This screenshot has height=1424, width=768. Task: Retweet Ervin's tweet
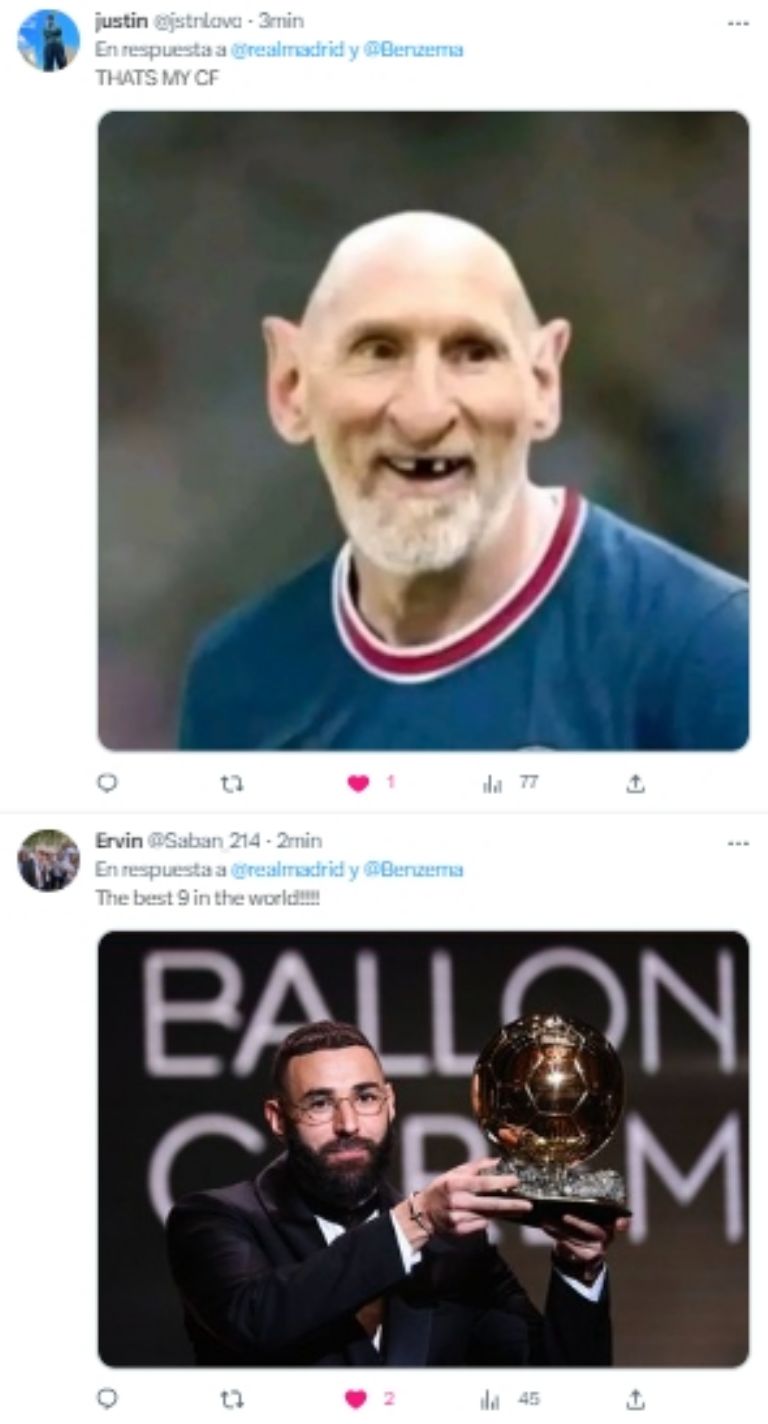[x=232, y=1399]
